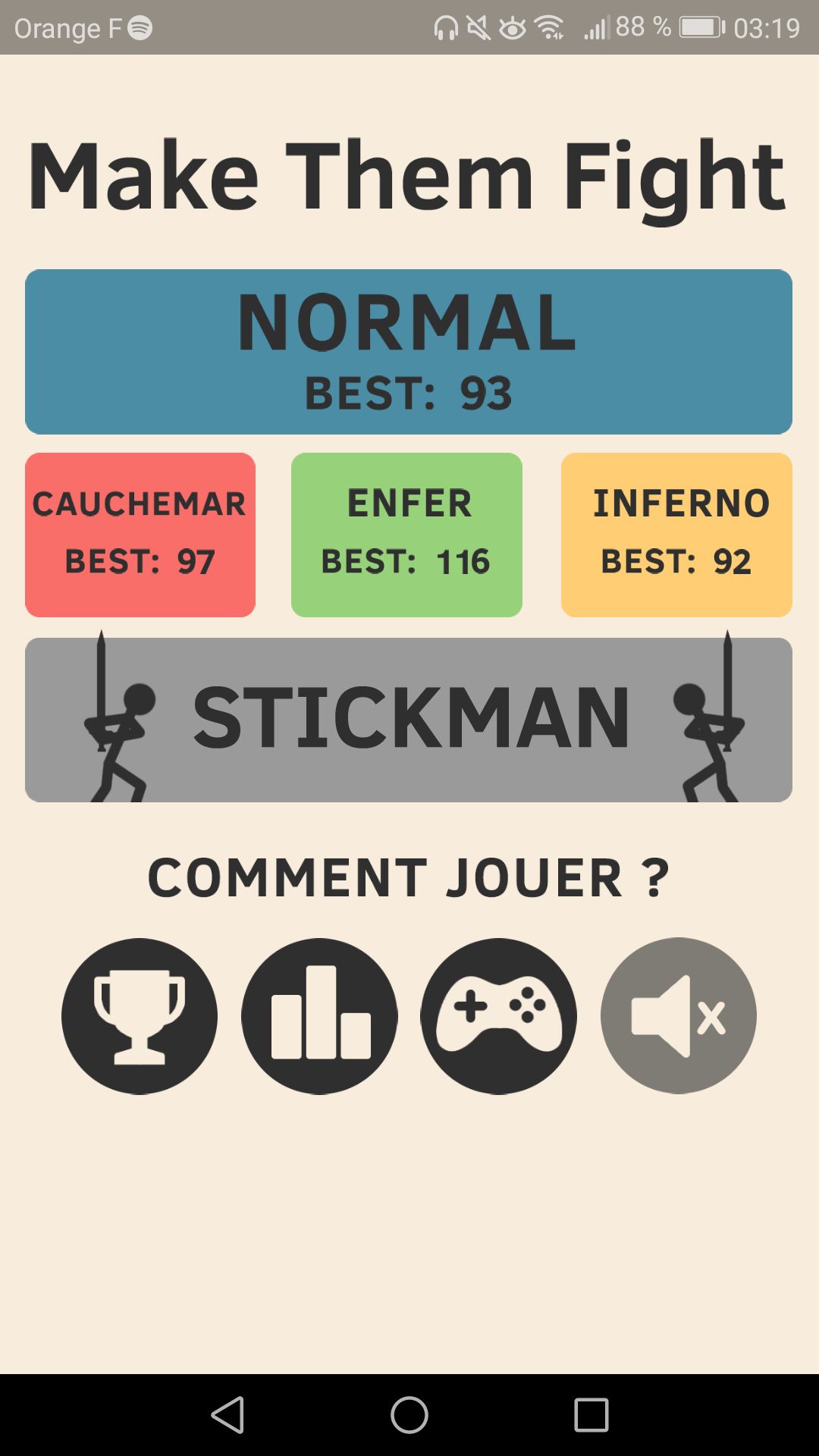Choose the INFERNO difficulty mode
Screen dimensions: 819x1456
676,535
